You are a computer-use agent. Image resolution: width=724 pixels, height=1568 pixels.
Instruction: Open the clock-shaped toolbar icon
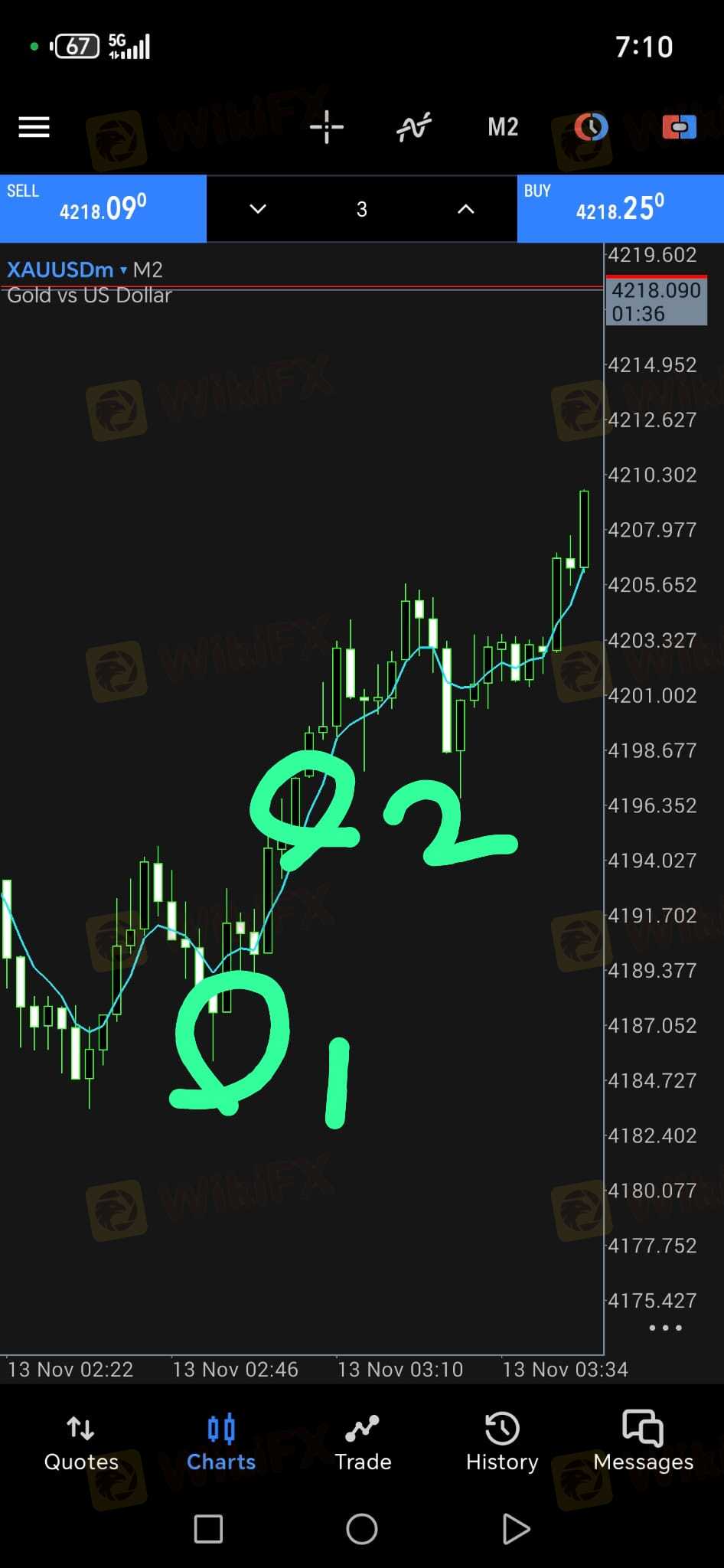click(591, 127)
